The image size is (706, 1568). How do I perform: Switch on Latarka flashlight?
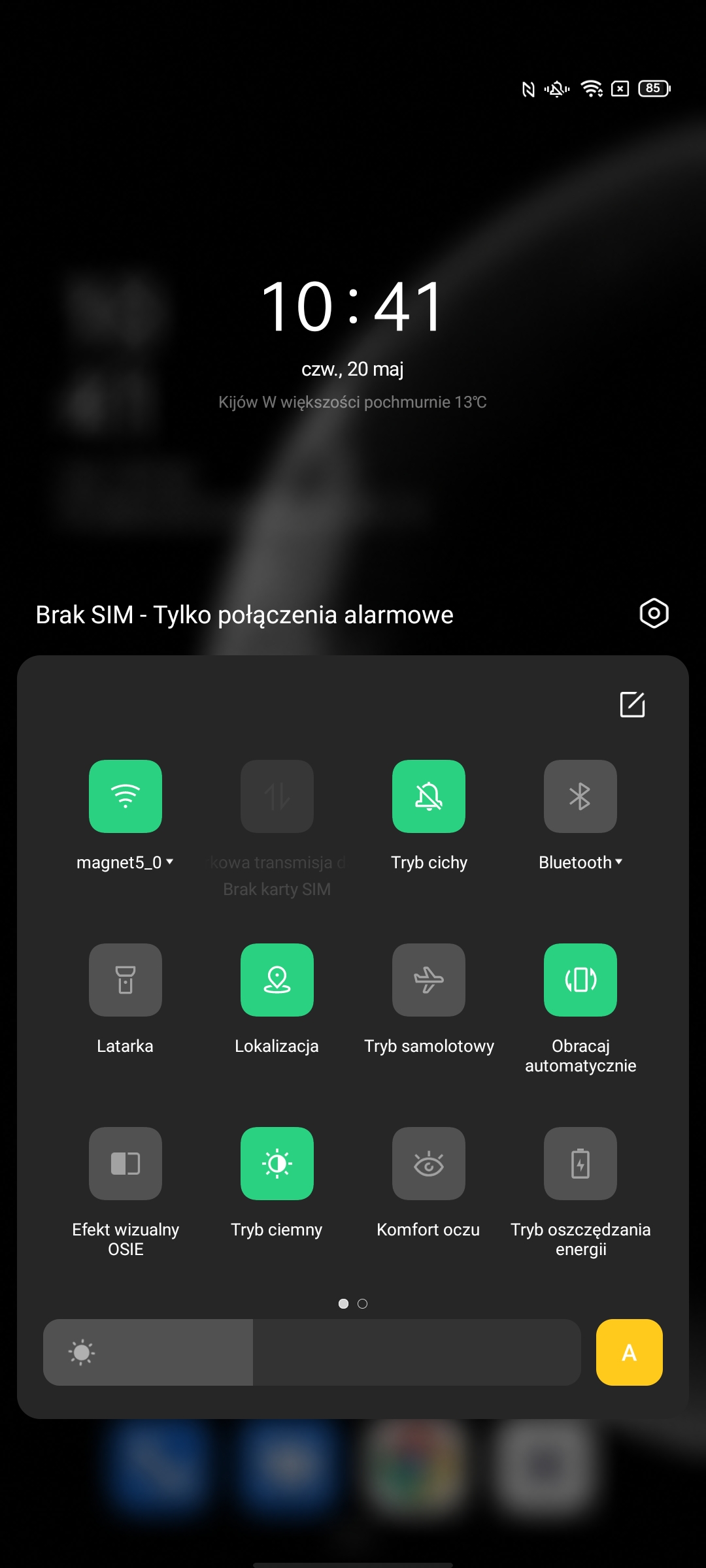(x=126, y=980)
